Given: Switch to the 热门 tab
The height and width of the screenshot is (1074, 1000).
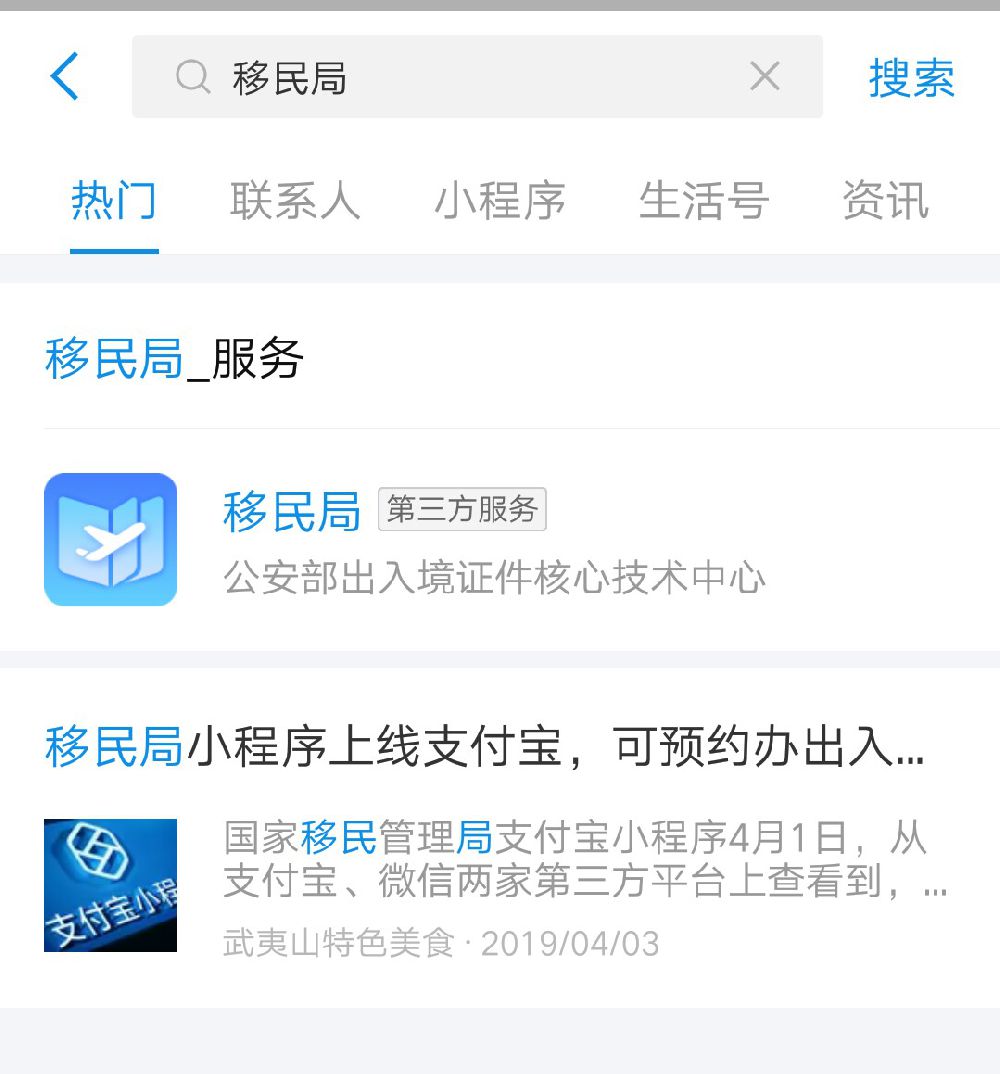Looking at the screenshot, I should 114,201.
